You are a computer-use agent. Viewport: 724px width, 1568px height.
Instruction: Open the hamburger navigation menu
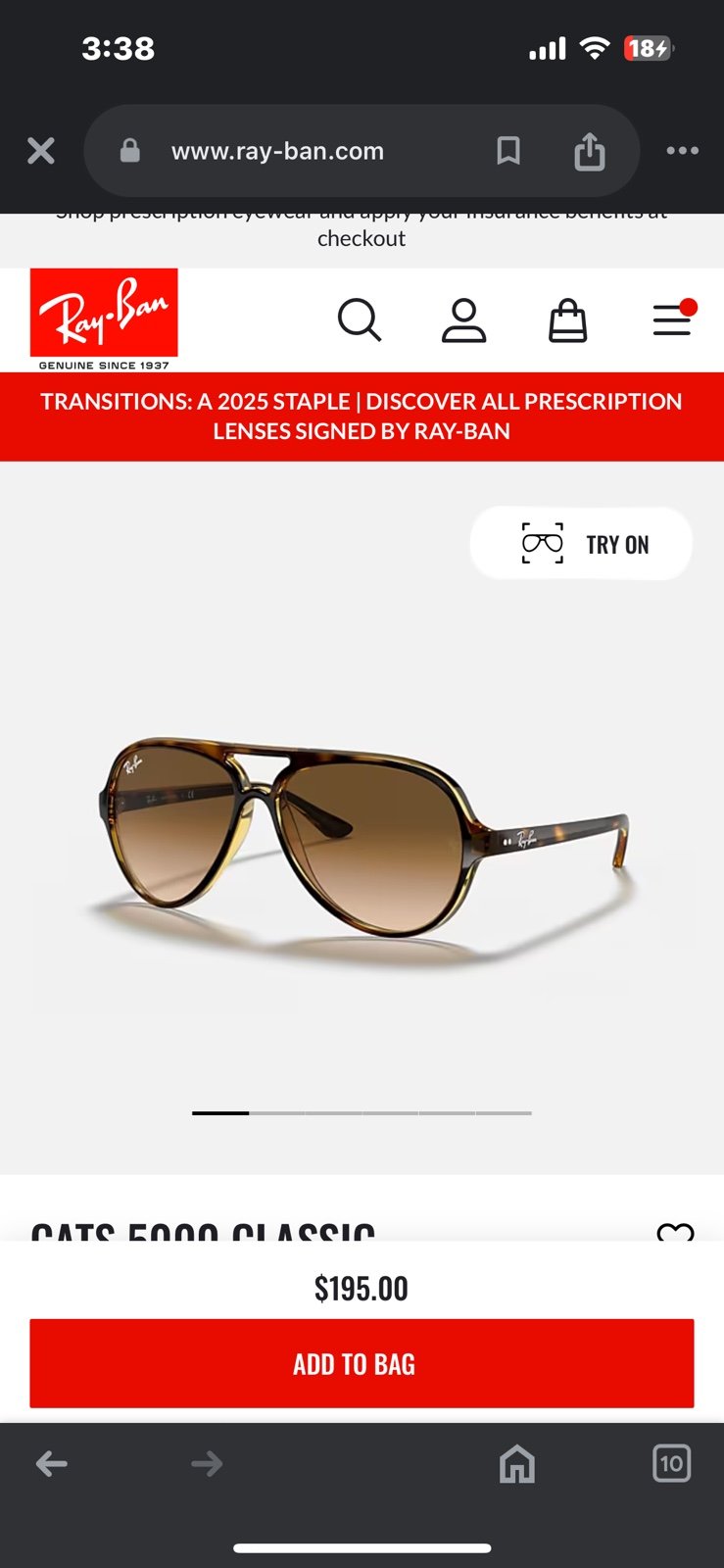click(673, 318)
